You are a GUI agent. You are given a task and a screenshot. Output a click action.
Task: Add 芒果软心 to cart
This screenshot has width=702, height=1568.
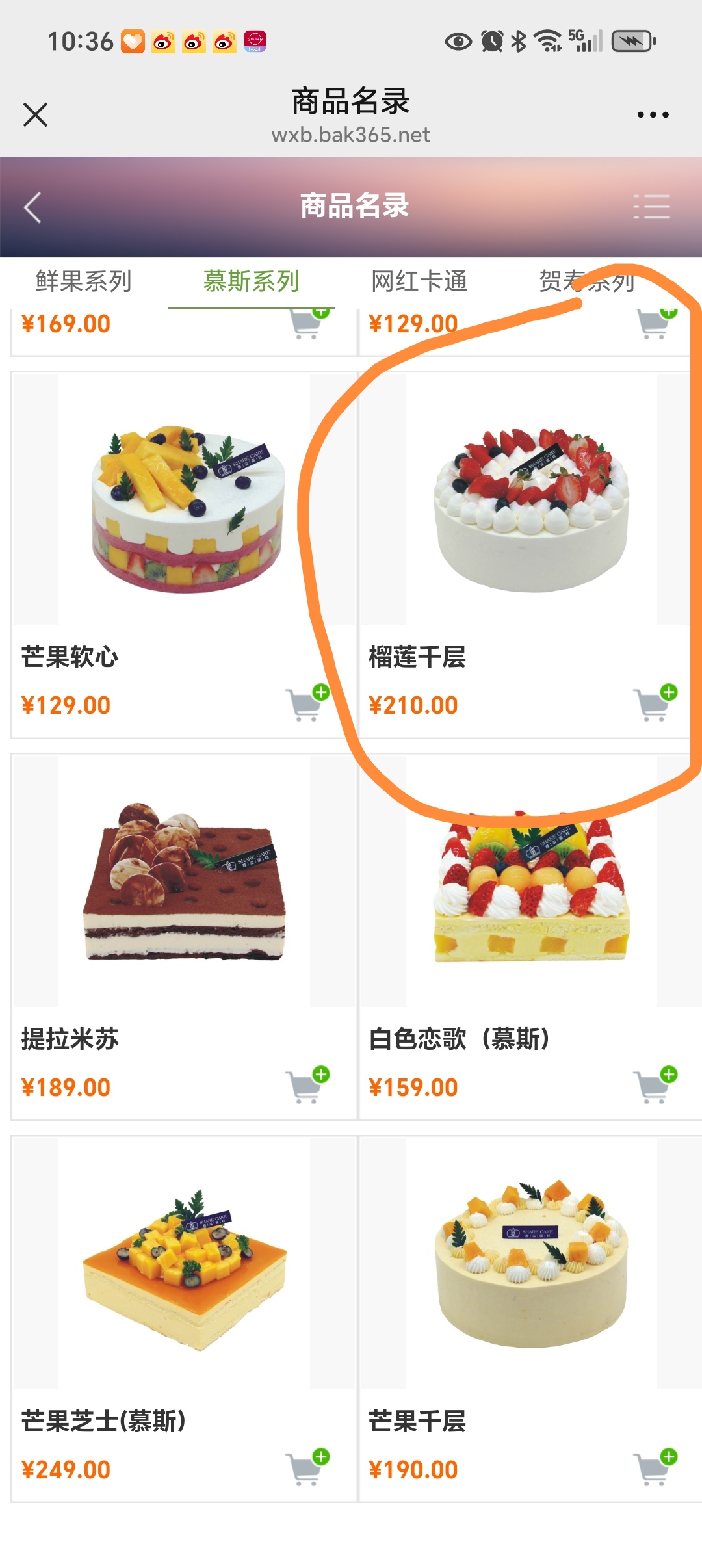pyautogui.click(x=307, y=703)
